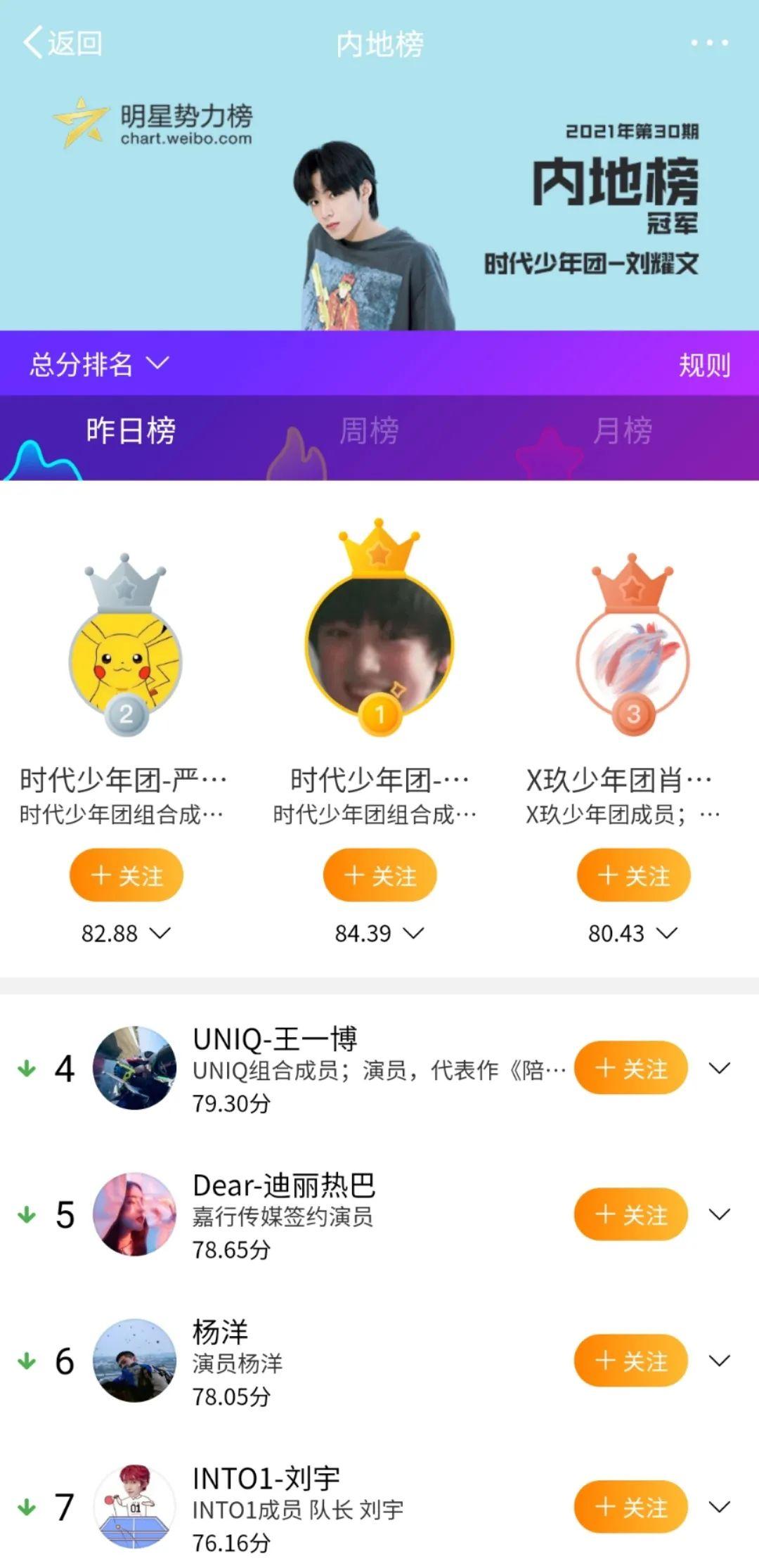The height and width of the screenshot is (1568, 759).
Task: Switch to the 周榜 tab
Action: [x=369, y=431]
